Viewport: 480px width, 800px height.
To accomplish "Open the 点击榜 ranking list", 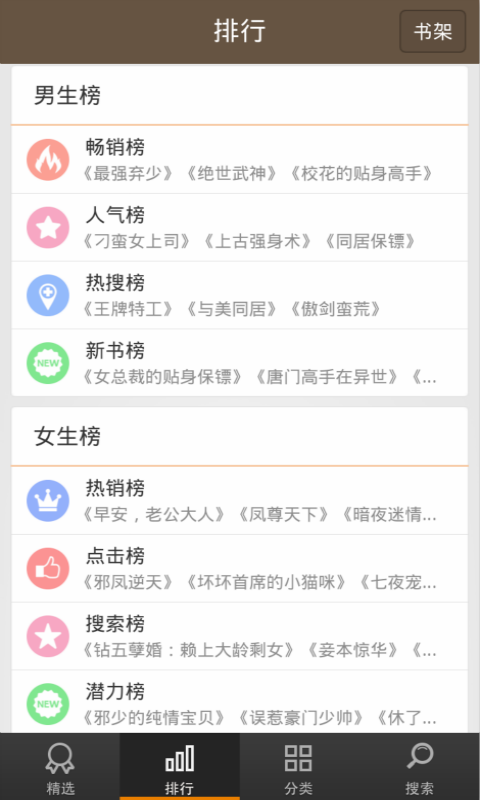I will click(x=239, y=568).
